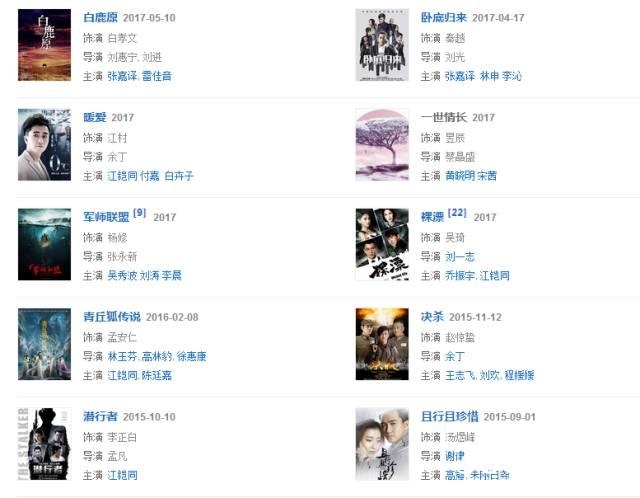Tap the 且行且珍惜 poster image
This screenshot has width=640, height=498.
pos(382,443)
